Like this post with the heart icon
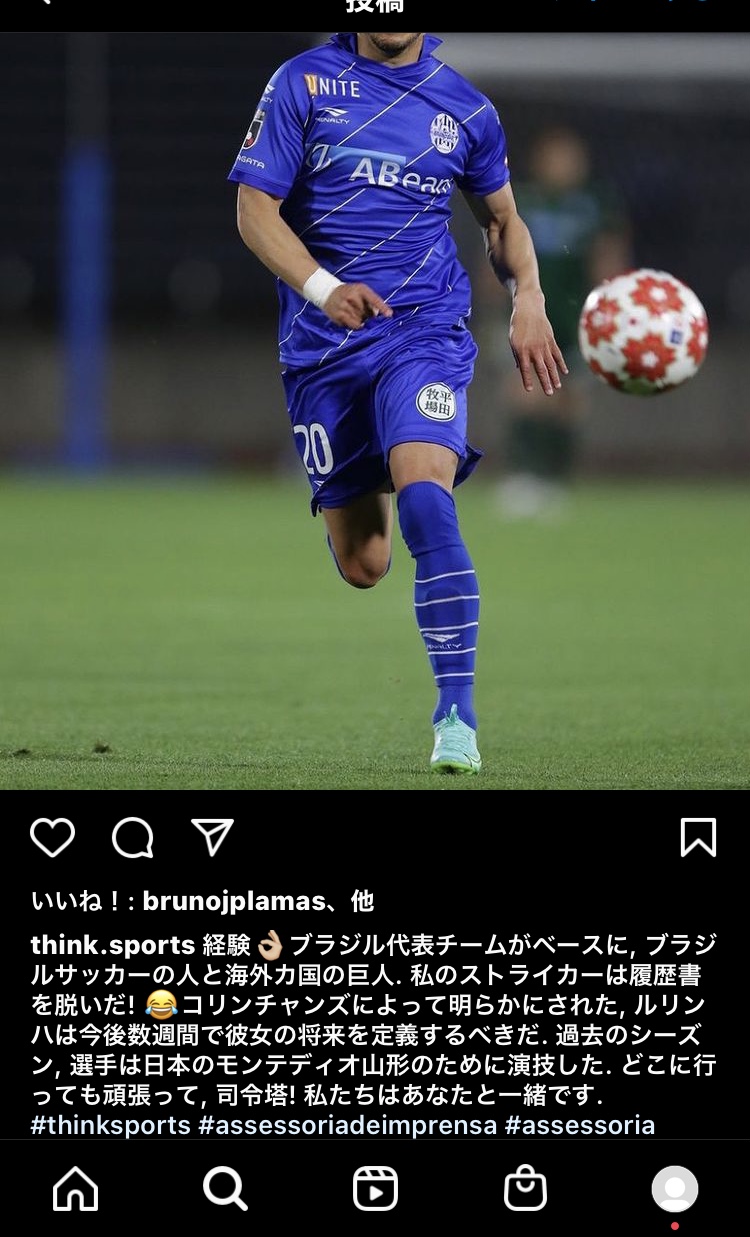This screenshot has width=750, height=1237. pyautogui.click(x=52, y=838)
